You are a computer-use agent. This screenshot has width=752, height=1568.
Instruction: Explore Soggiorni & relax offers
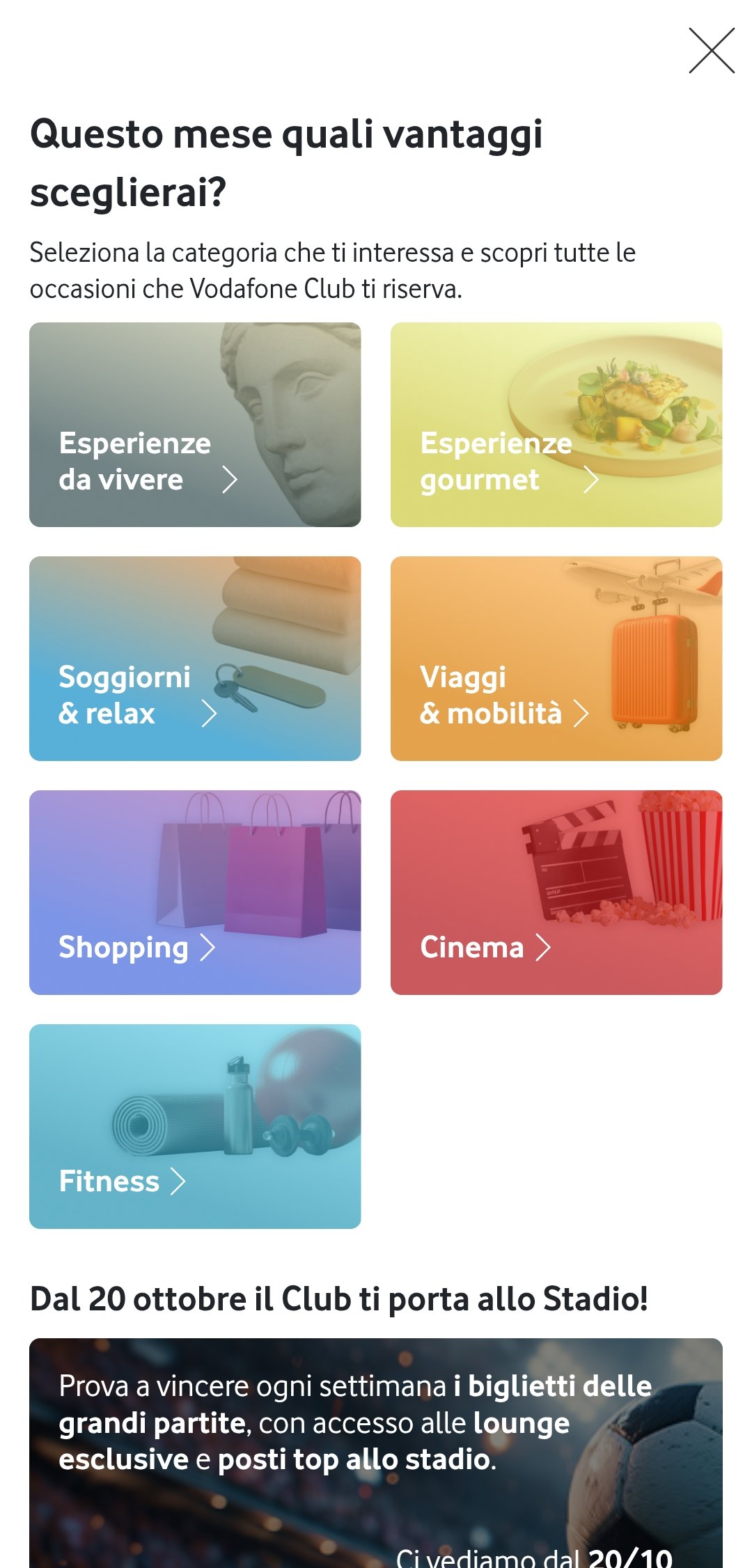coord(195,659)
